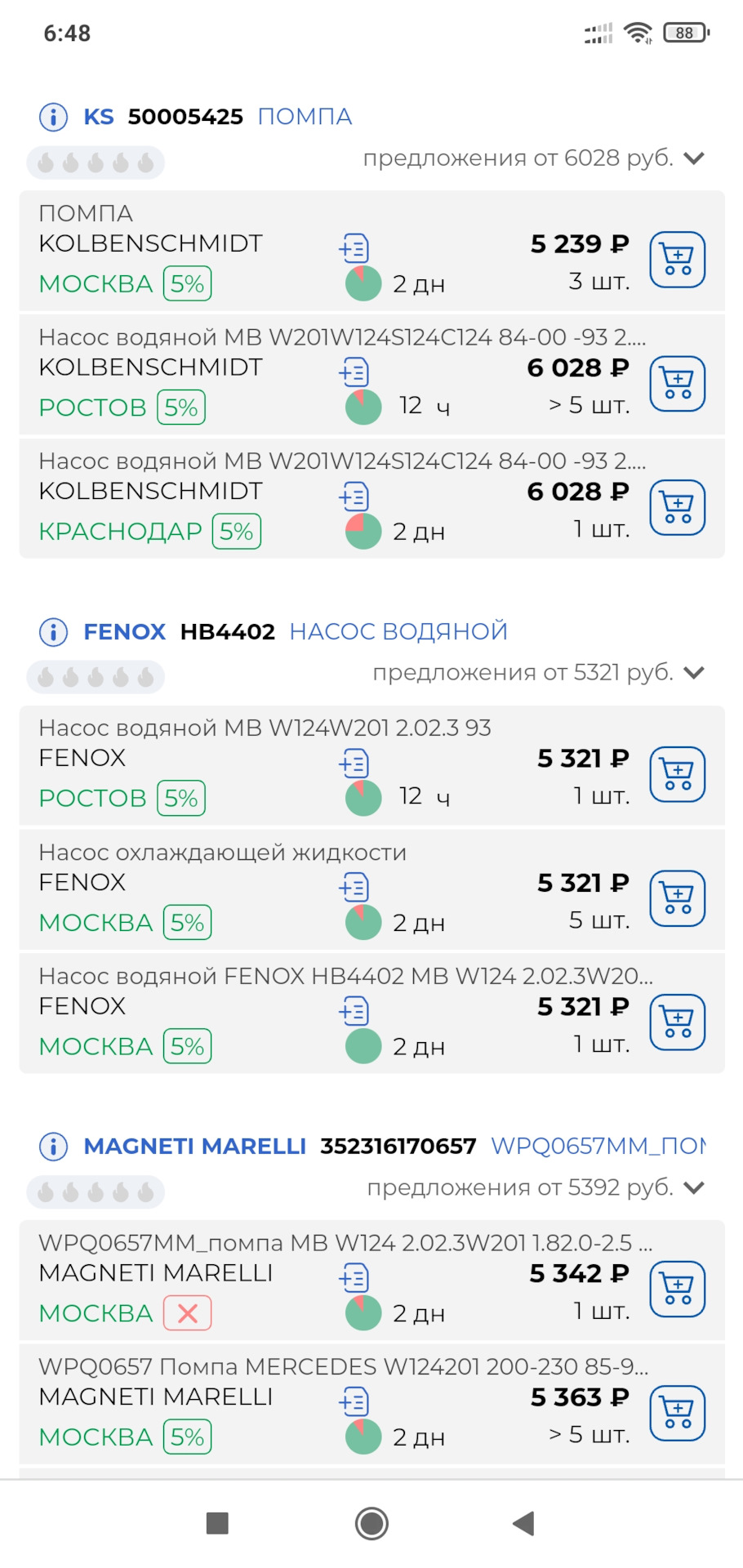Open info icon for KS 50005425
The width and height of the screenshot is (743, 1568).
pos(54,117)
